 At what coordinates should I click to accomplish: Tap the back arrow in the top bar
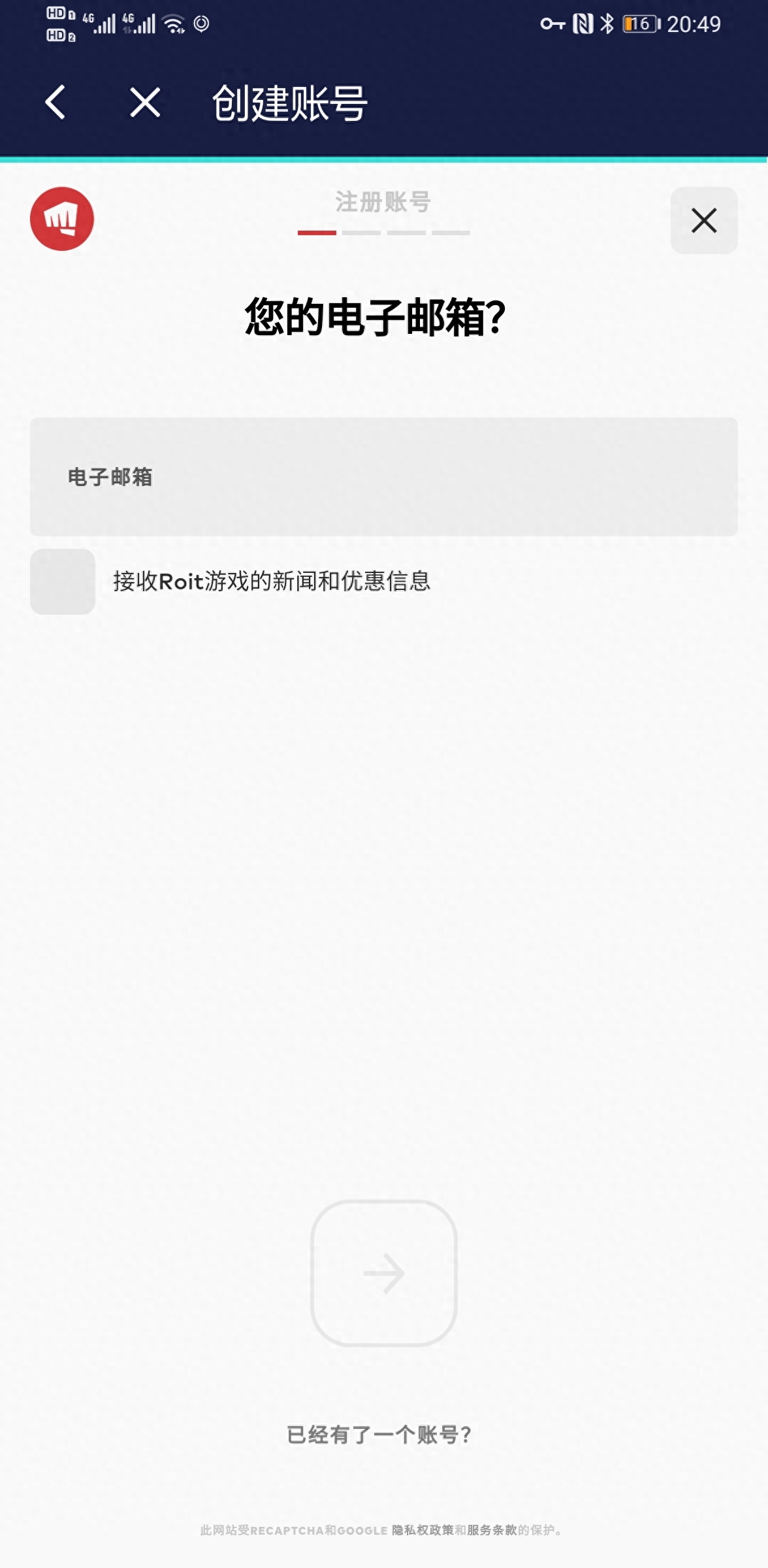point(55,102)
